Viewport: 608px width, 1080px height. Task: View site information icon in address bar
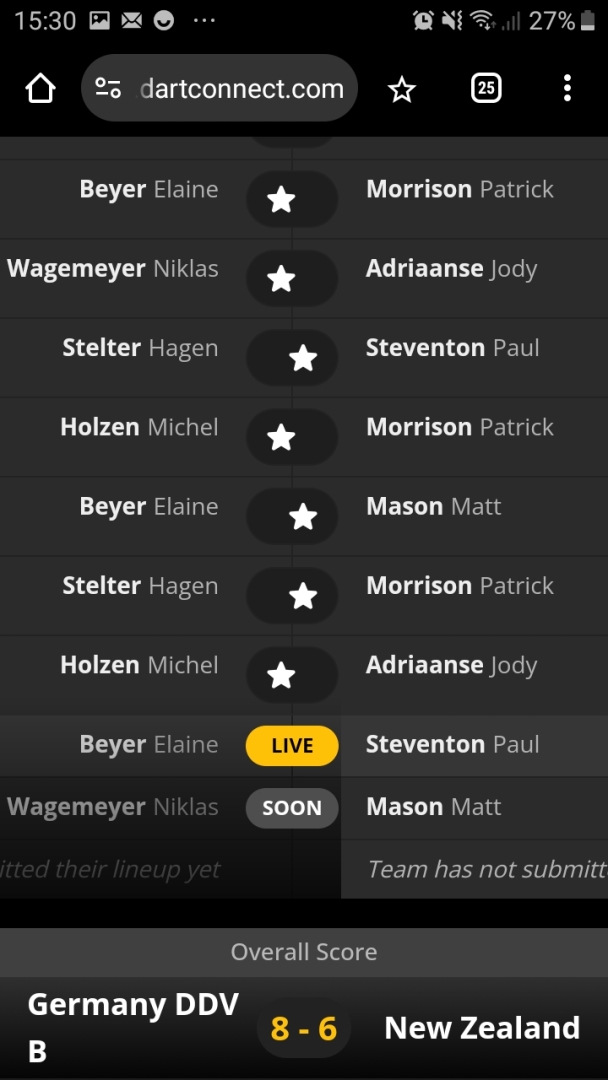[108, 89]
